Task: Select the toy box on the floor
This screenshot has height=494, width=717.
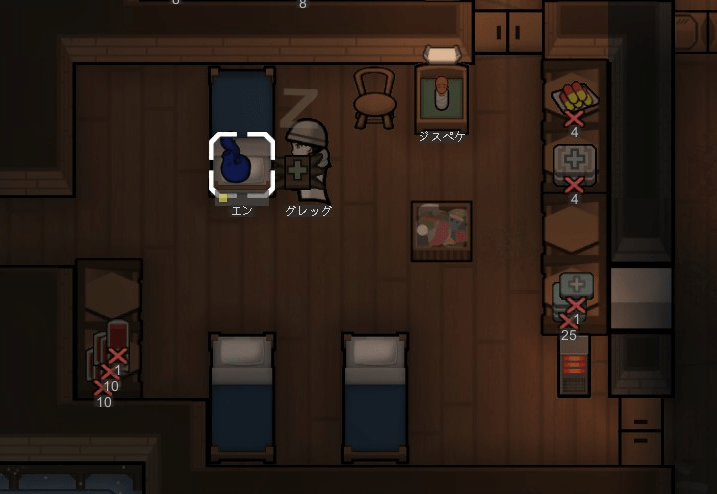Action: click(x=441, y=231)
